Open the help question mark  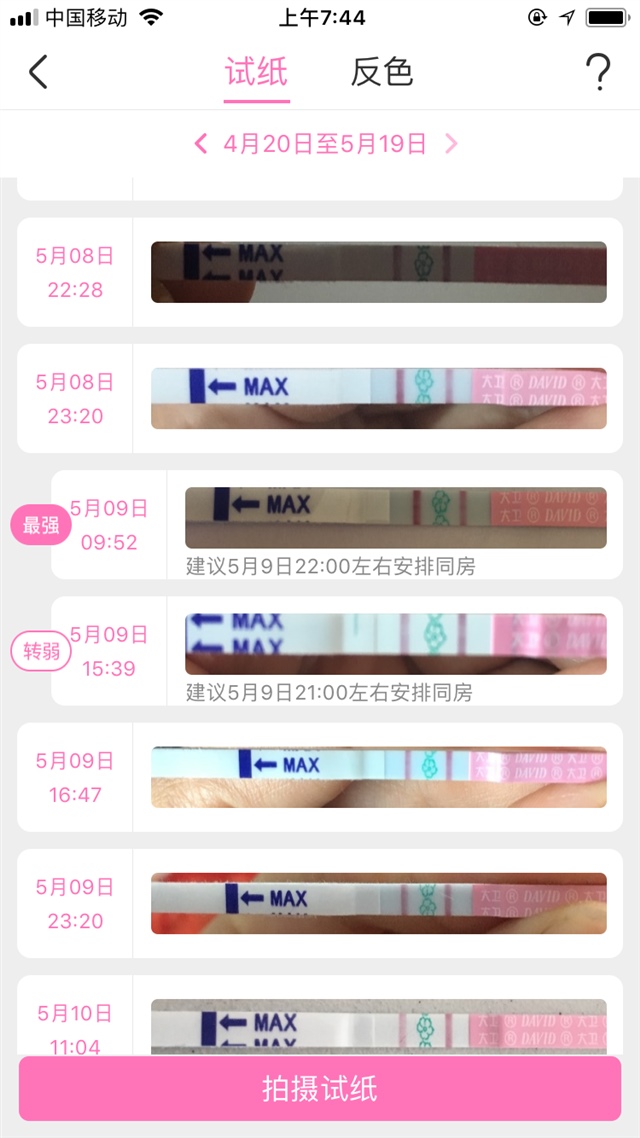(x=597, y=72)
